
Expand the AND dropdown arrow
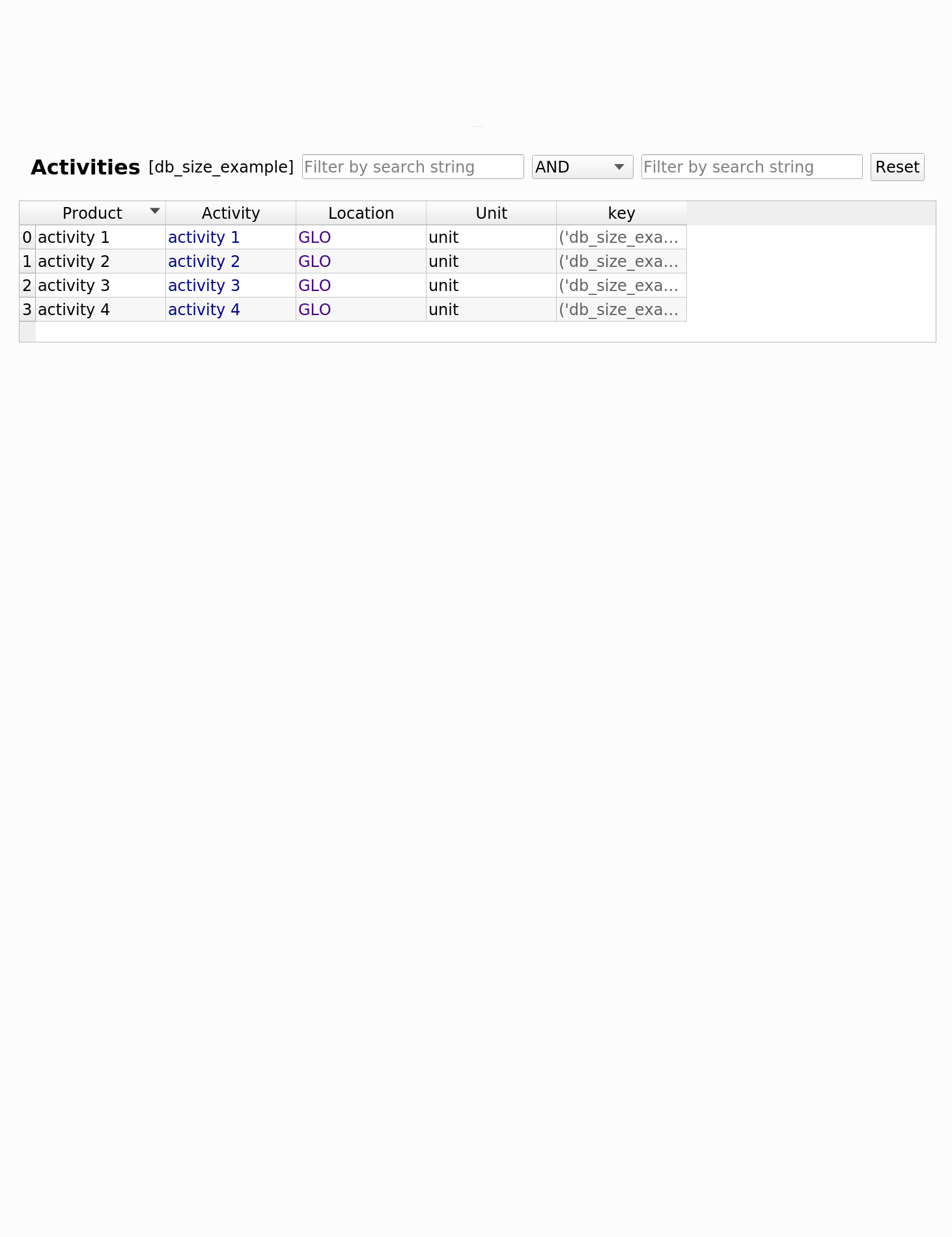(618, 167)
